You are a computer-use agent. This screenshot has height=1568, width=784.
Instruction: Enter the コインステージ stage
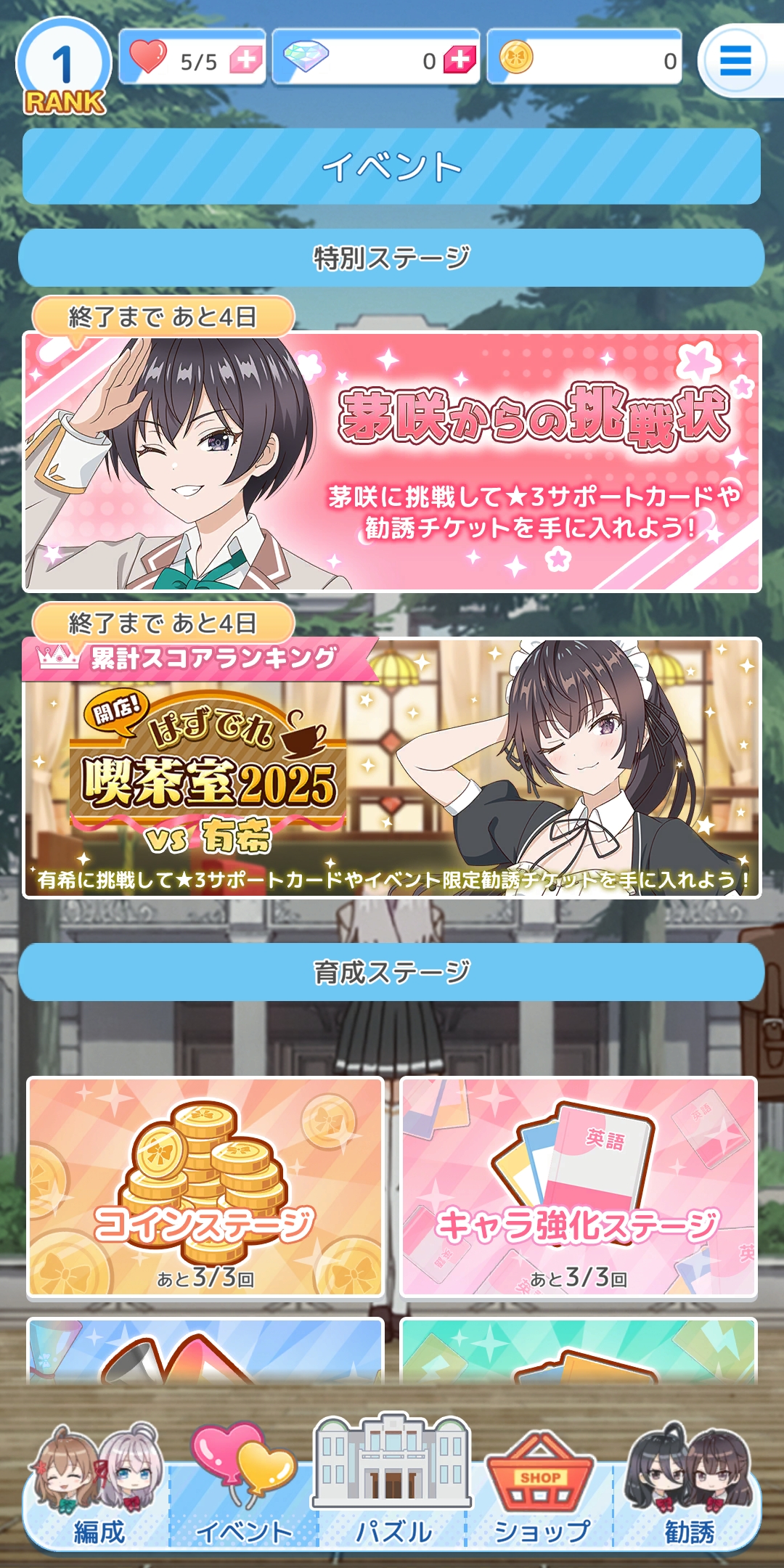(205, 1187)
